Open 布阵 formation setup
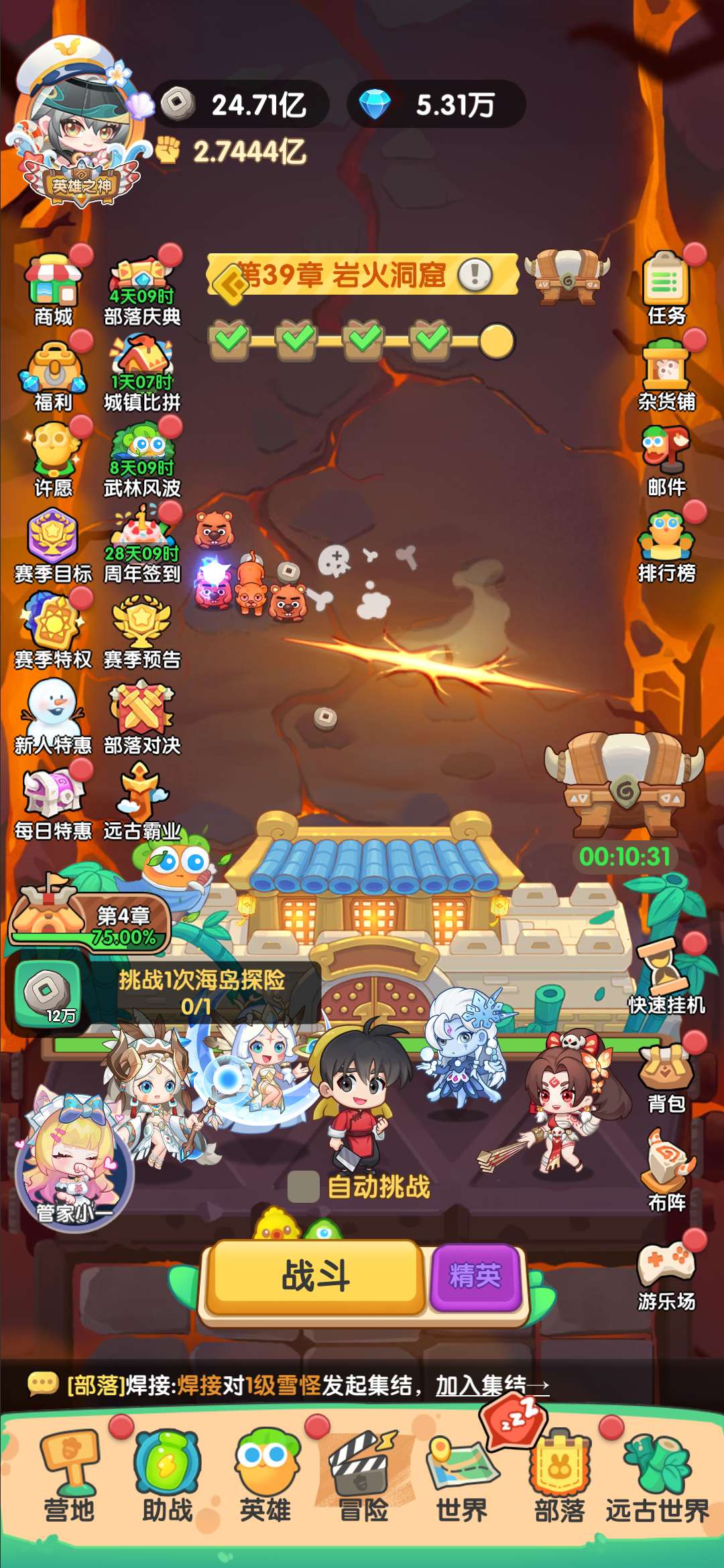The height and width of the screenshot is (1568, 724). (666, 1171)
